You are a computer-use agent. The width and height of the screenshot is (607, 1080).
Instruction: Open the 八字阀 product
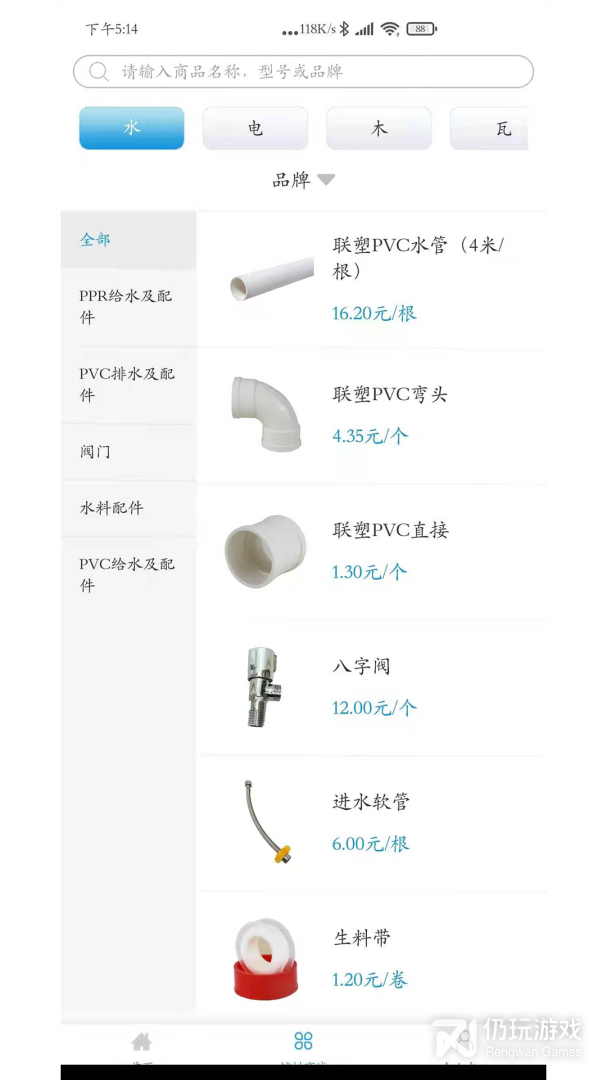coord(371,686)
